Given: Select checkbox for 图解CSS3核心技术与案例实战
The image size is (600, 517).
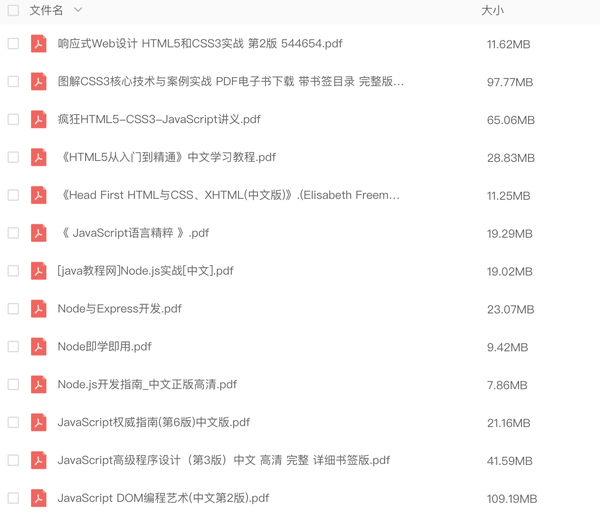Looking at the screenshot, I should point(13,82).
